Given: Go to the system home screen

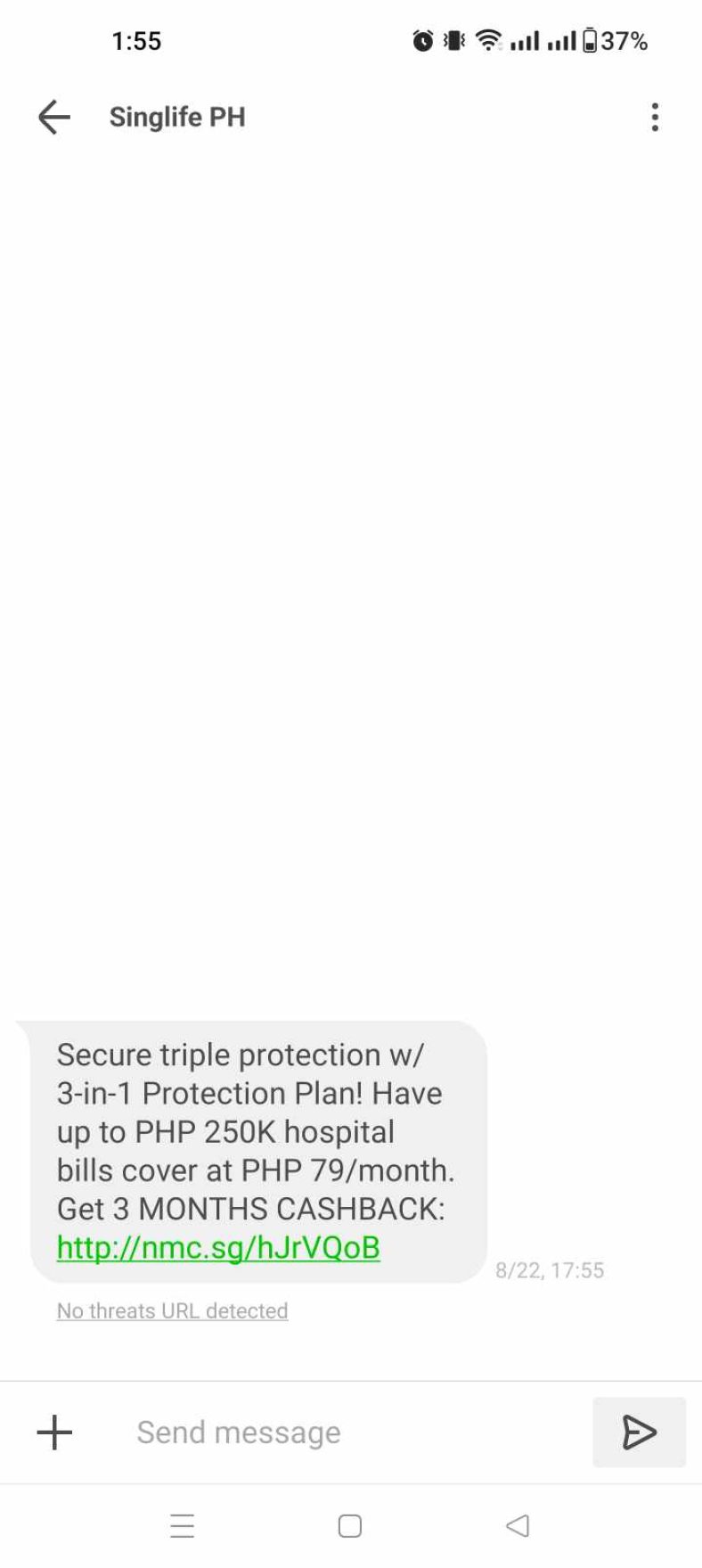Looking at the screenshot, I should point(350,1526).
